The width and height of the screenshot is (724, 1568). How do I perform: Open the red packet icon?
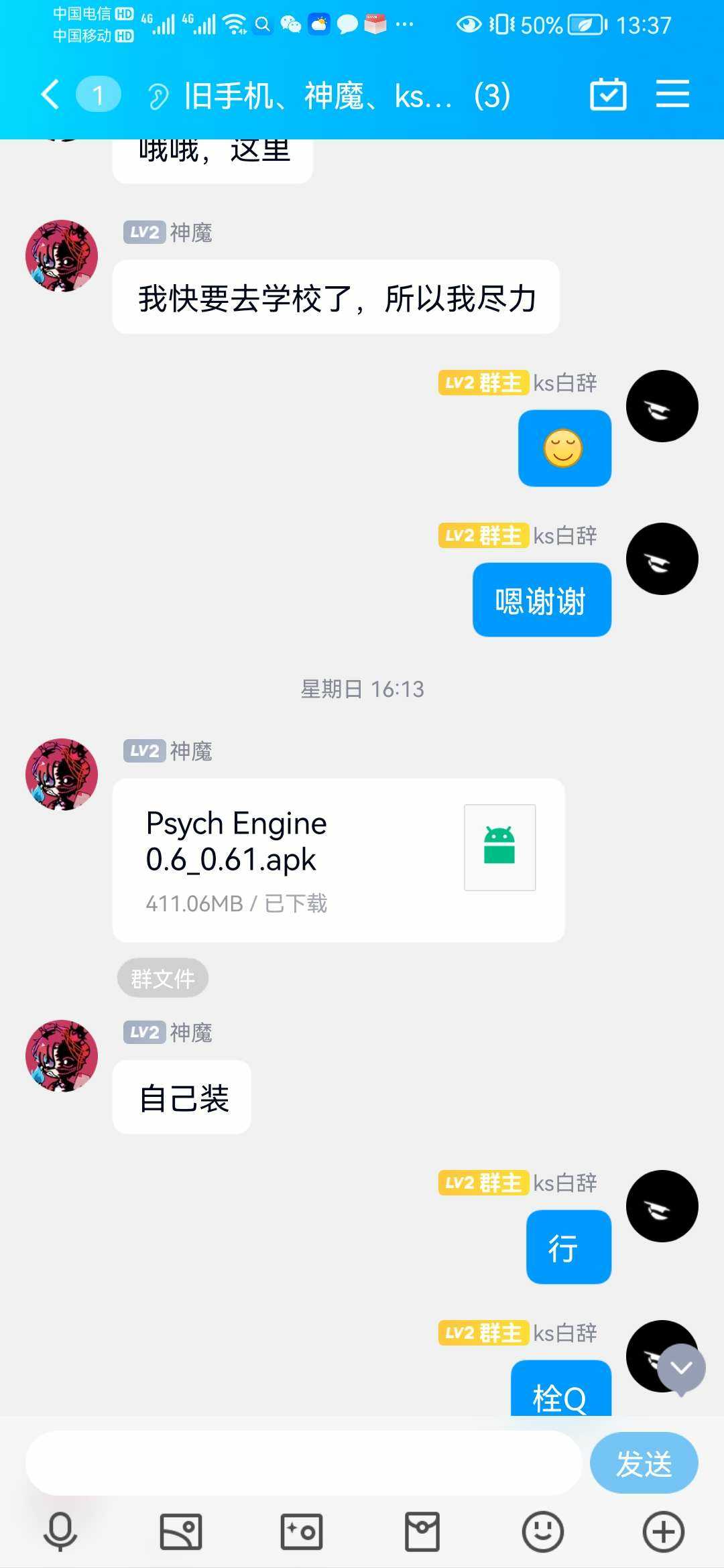coord(422,1532)
